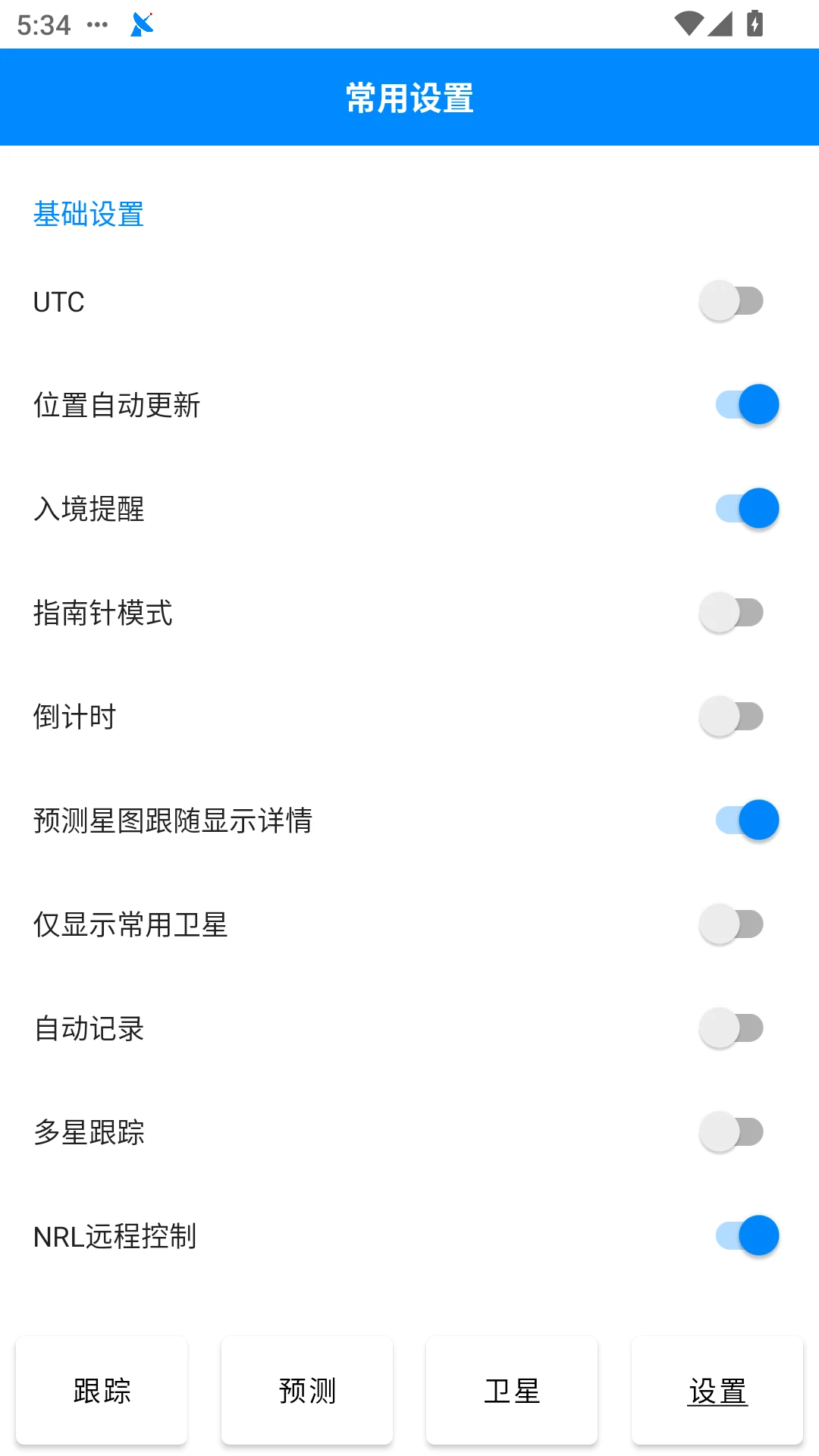Select the 设置 tab
819x1456 pixels.
[717, 1391]
